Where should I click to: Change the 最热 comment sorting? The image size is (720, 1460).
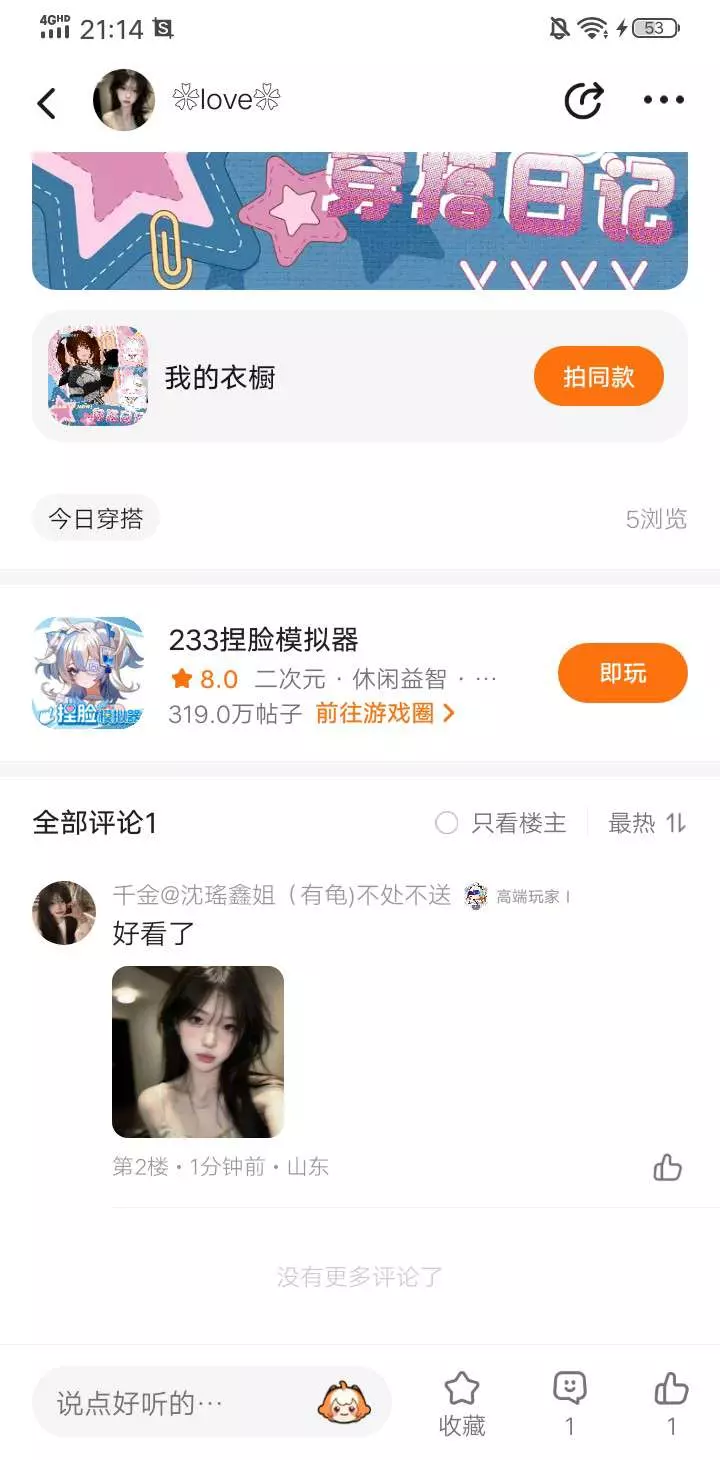tap(647, 823)
